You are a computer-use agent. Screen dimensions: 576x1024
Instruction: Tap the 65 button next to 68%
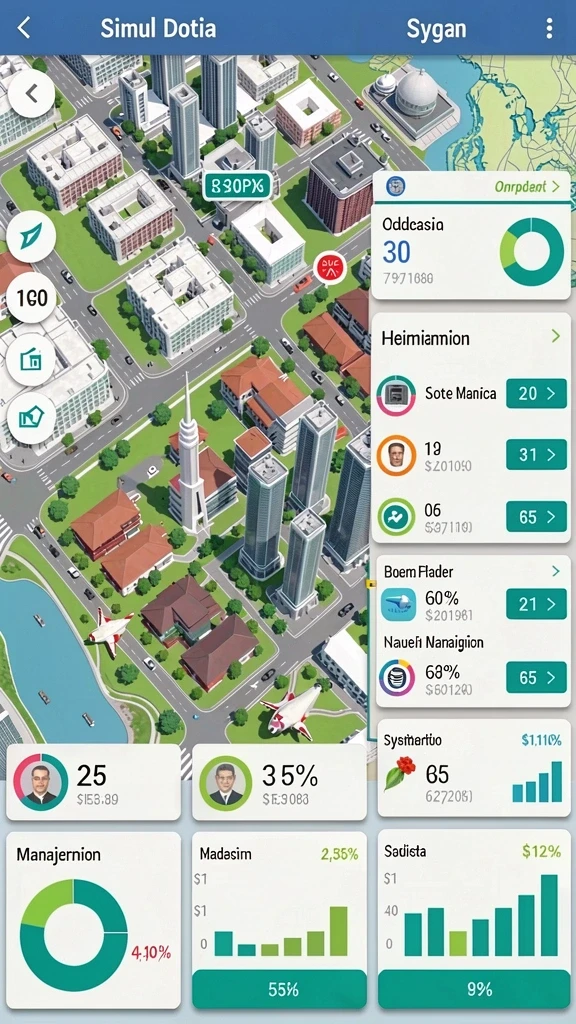[536, 677]
